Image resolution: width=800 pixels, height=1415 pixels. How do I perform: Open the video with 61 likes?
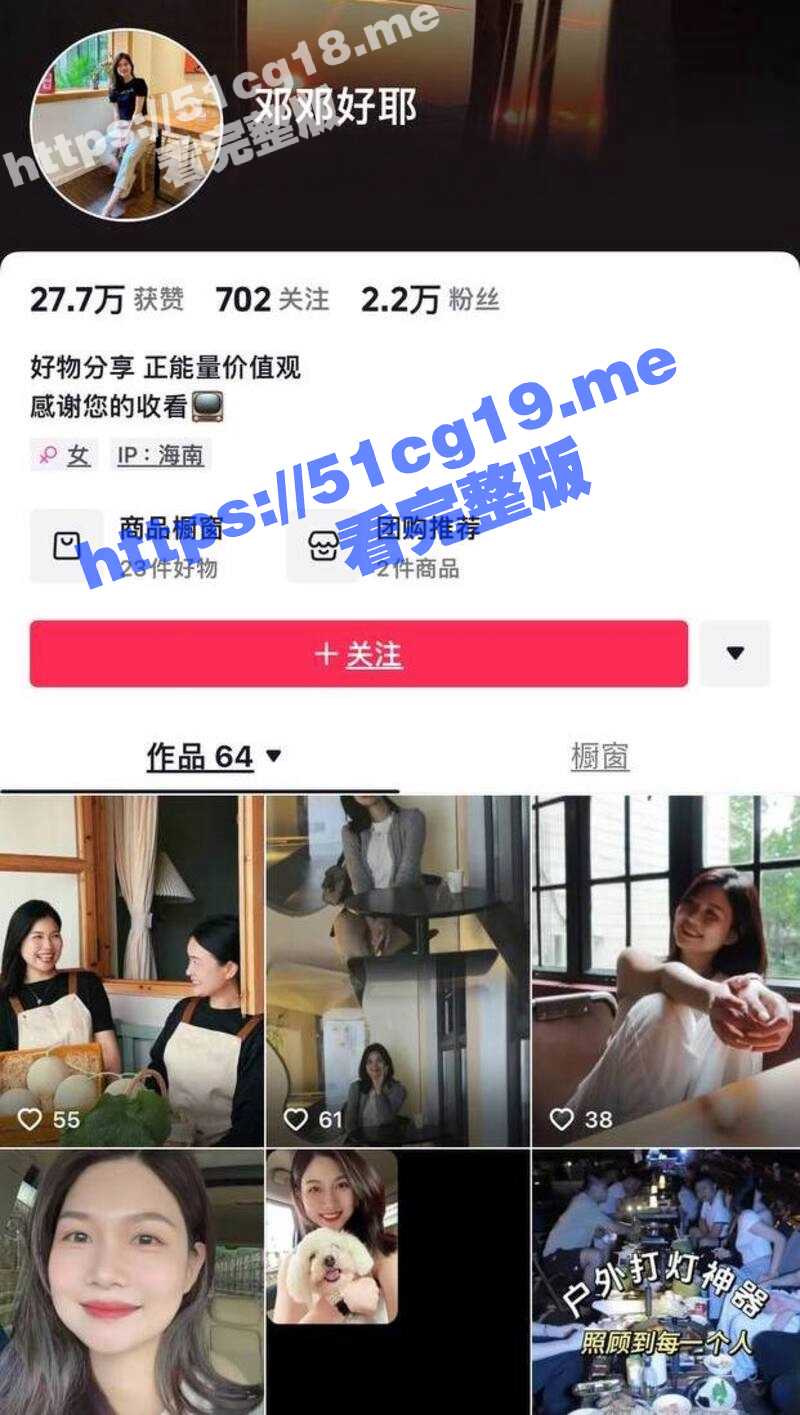click(397, 970)
